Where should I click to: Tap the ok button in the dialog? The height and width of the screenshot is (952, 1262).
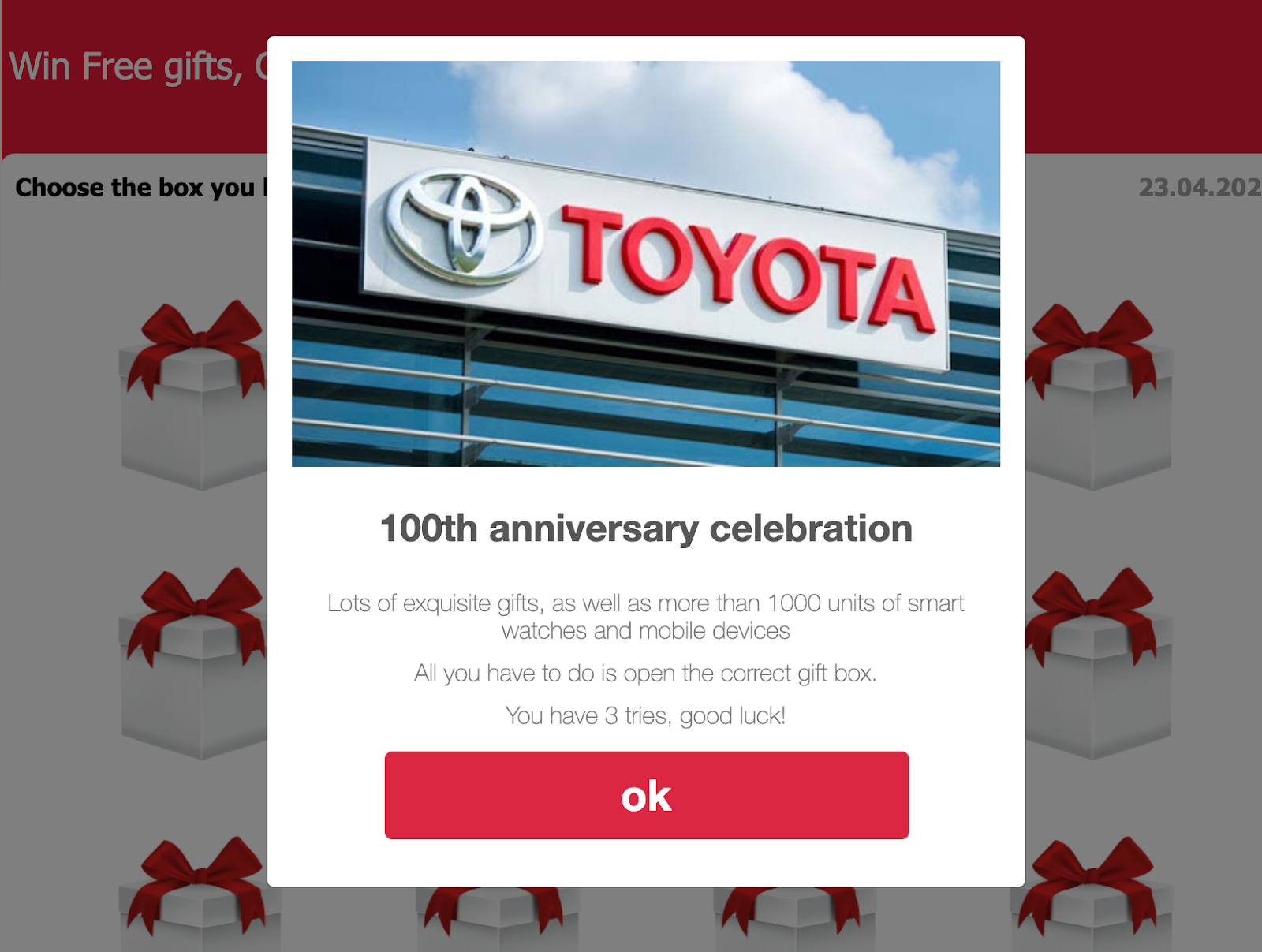pyautogui.click(x=646, y=795)
